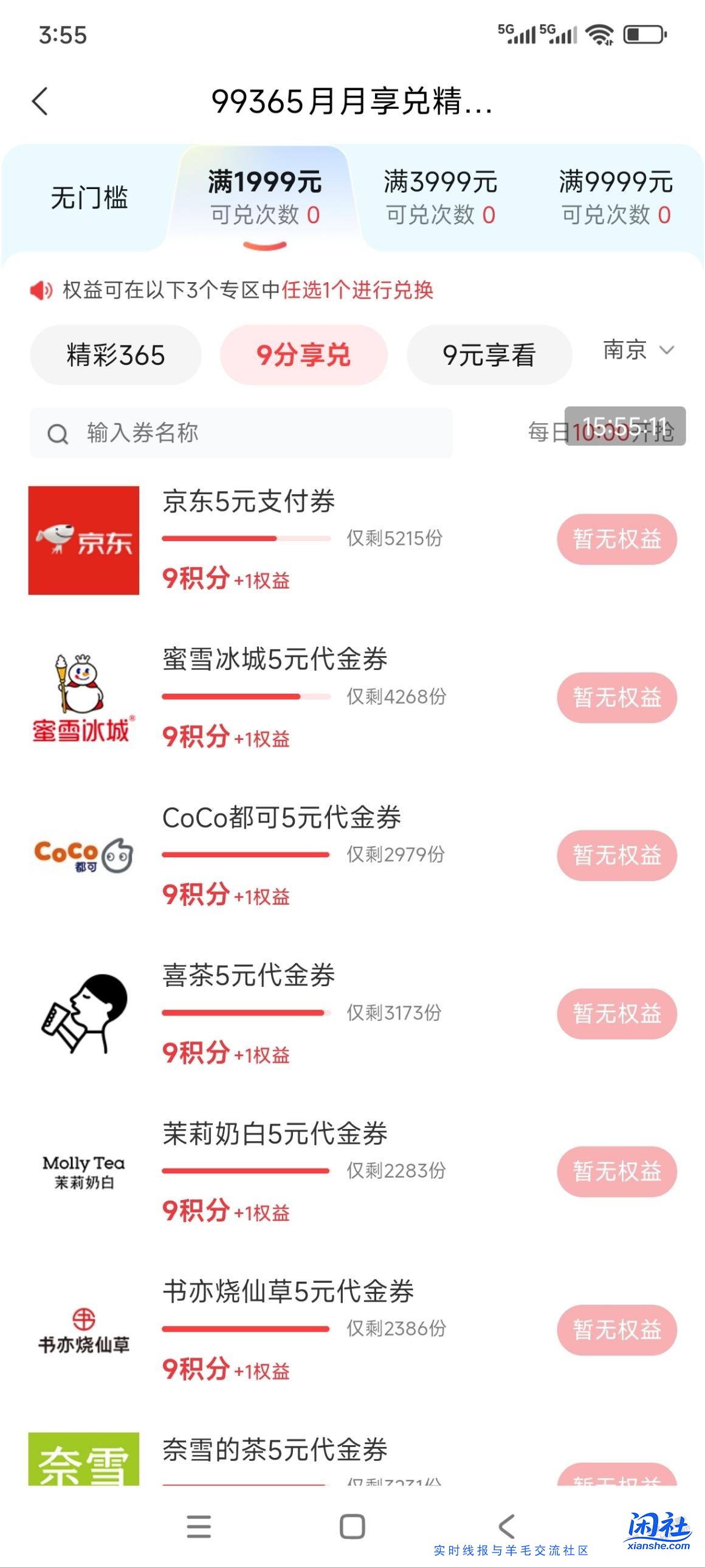The height and width of the screenshot is (1568, 705).
Task: Click the 输入券名称 search field
Action: click(243, 434)
